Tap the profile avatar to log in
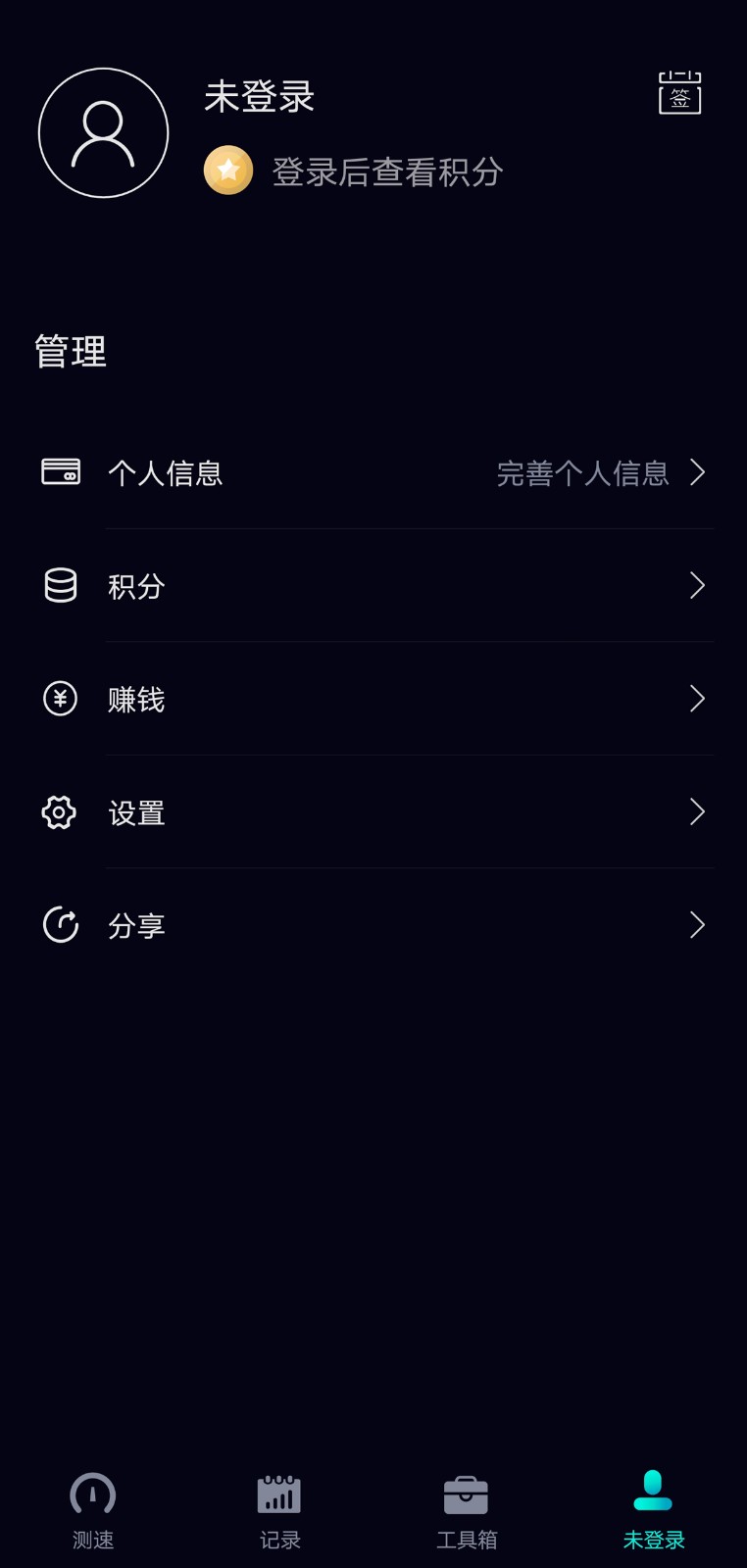This screenshot has height=1568, width=747. pos(103,132)
